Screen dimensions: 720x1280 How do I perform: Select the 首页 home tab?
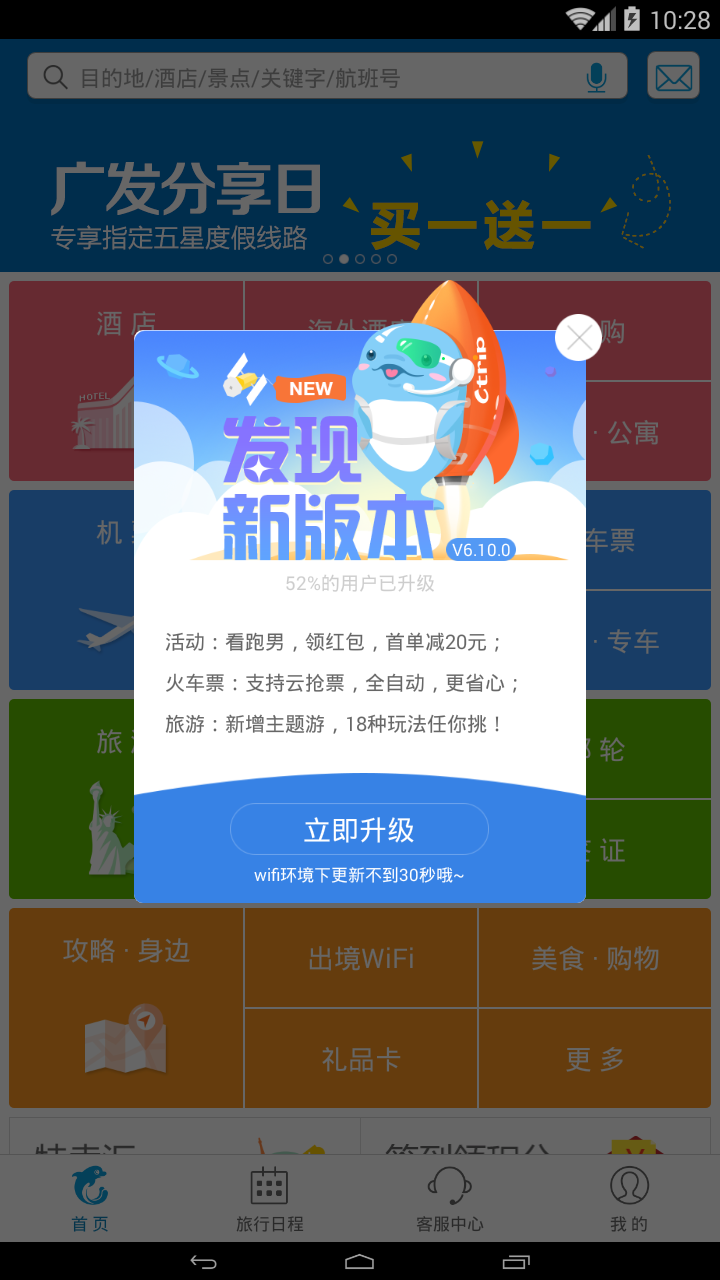coord(89,1199)
